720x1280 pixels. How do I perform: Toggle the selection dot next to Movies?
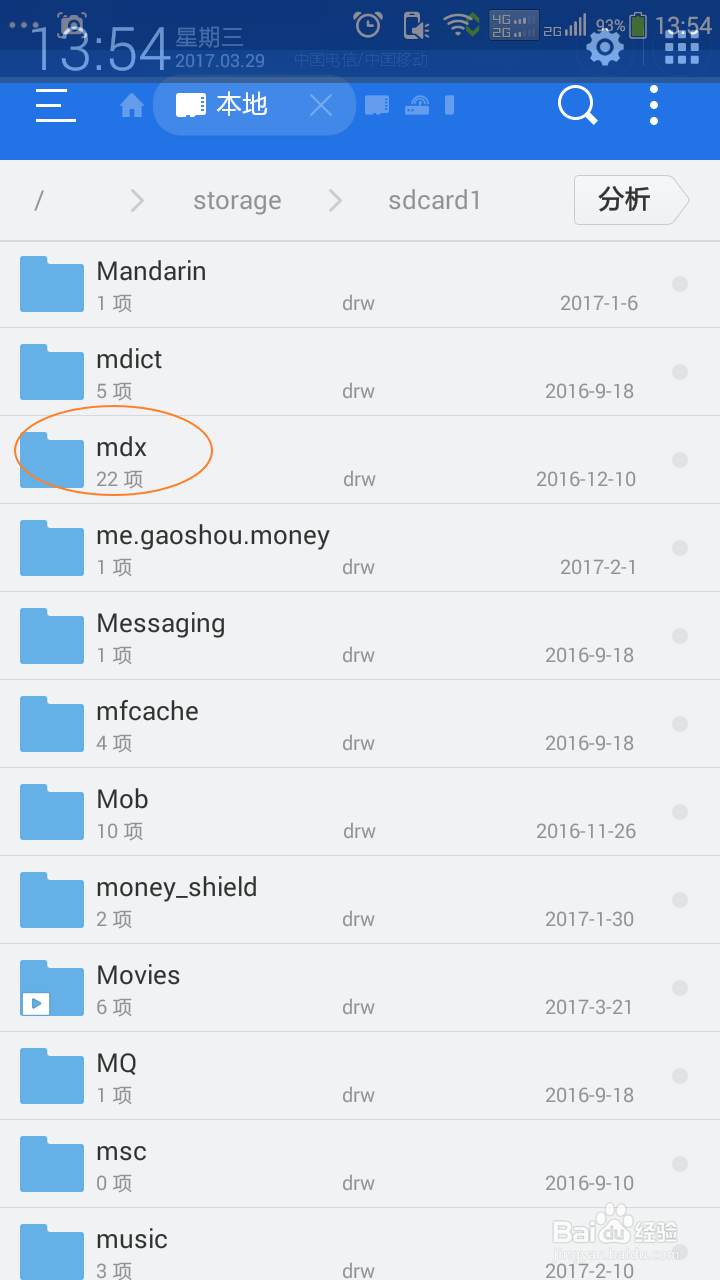click(x=680, y=988)
